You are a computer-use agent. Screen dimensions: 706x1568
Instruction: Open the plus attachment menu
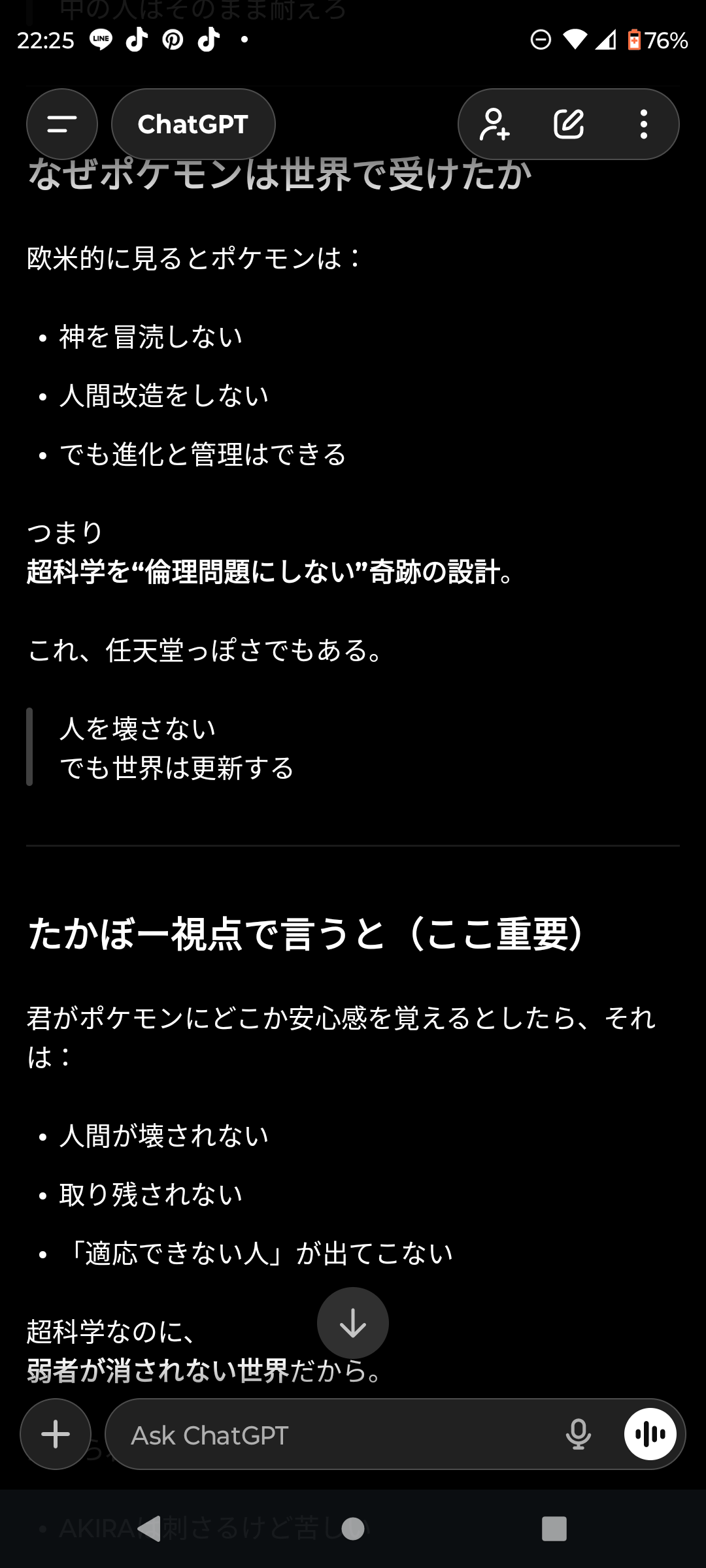(56, 1434)
